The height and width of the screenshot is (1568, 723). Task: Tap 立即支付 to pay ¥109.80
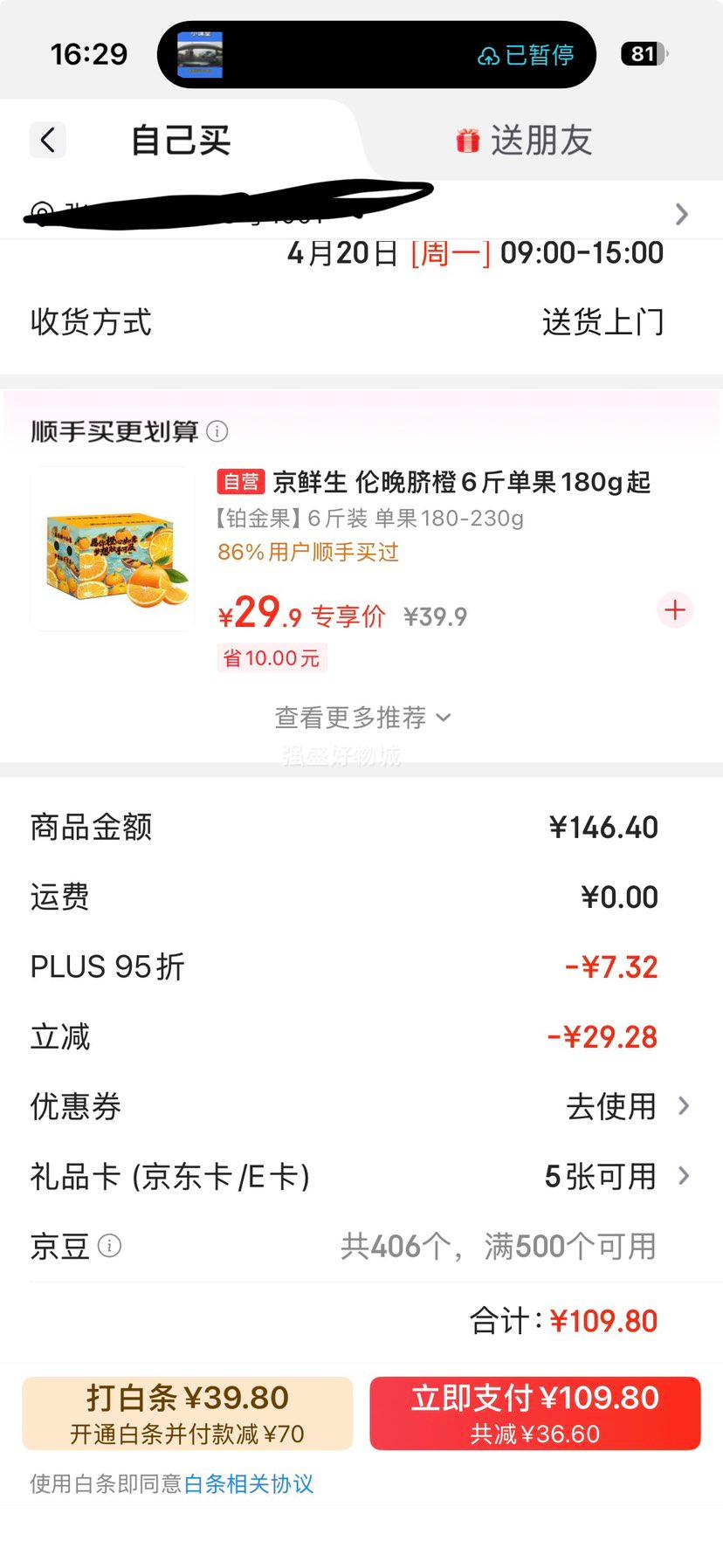point(535,1413)
